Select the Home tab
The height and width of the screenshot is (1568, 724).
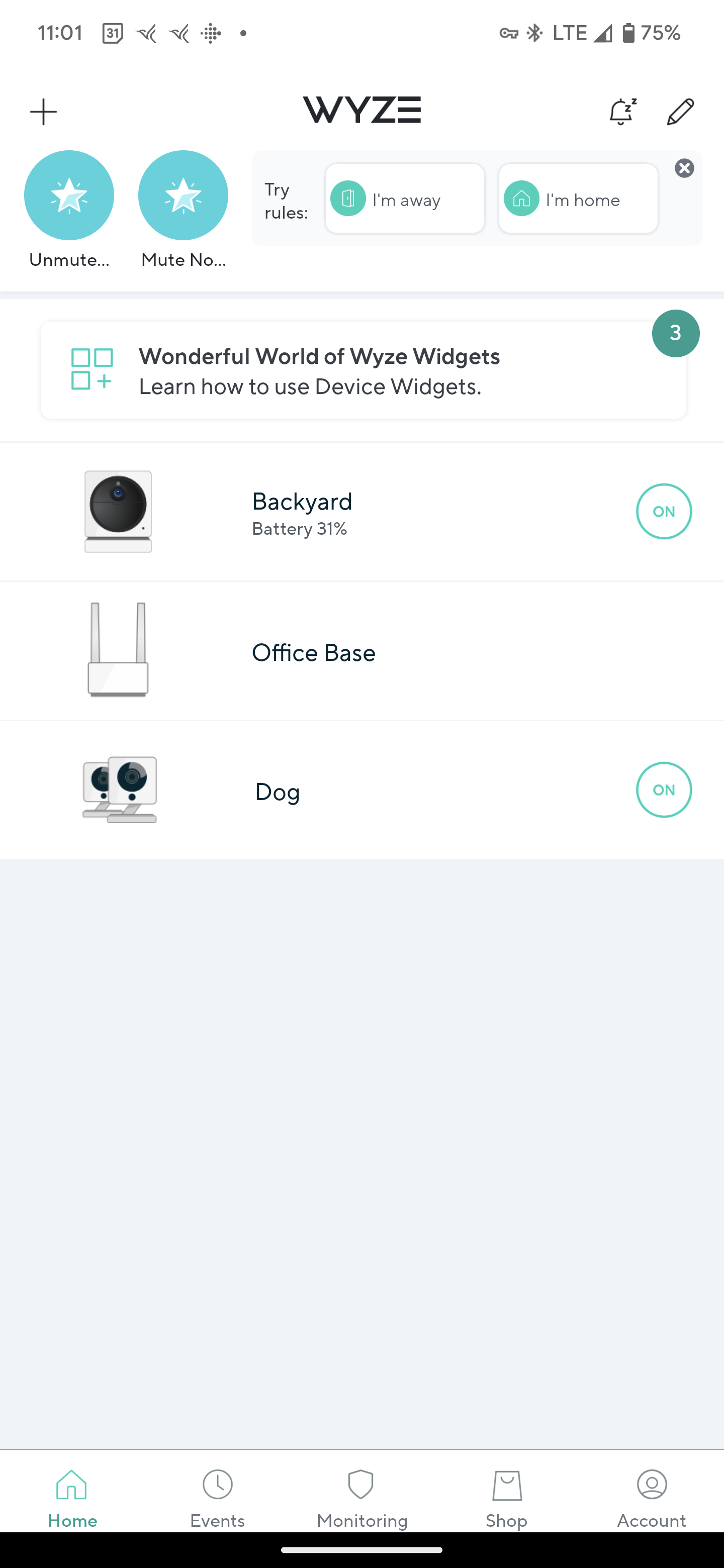(x=72, y=1498)
